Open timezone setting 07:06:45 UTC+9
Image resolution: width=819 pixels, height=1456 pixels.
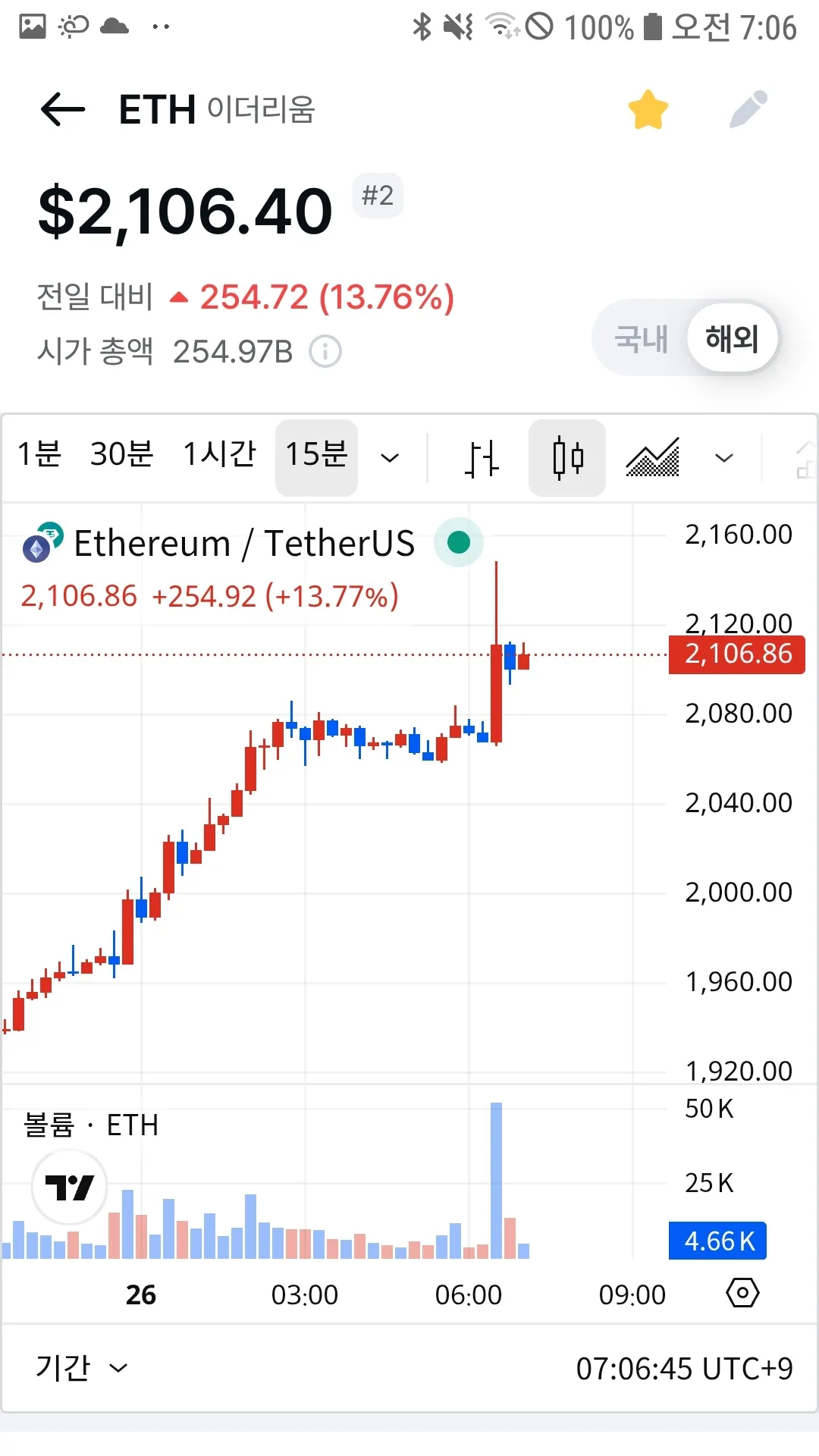point(684,1369)
